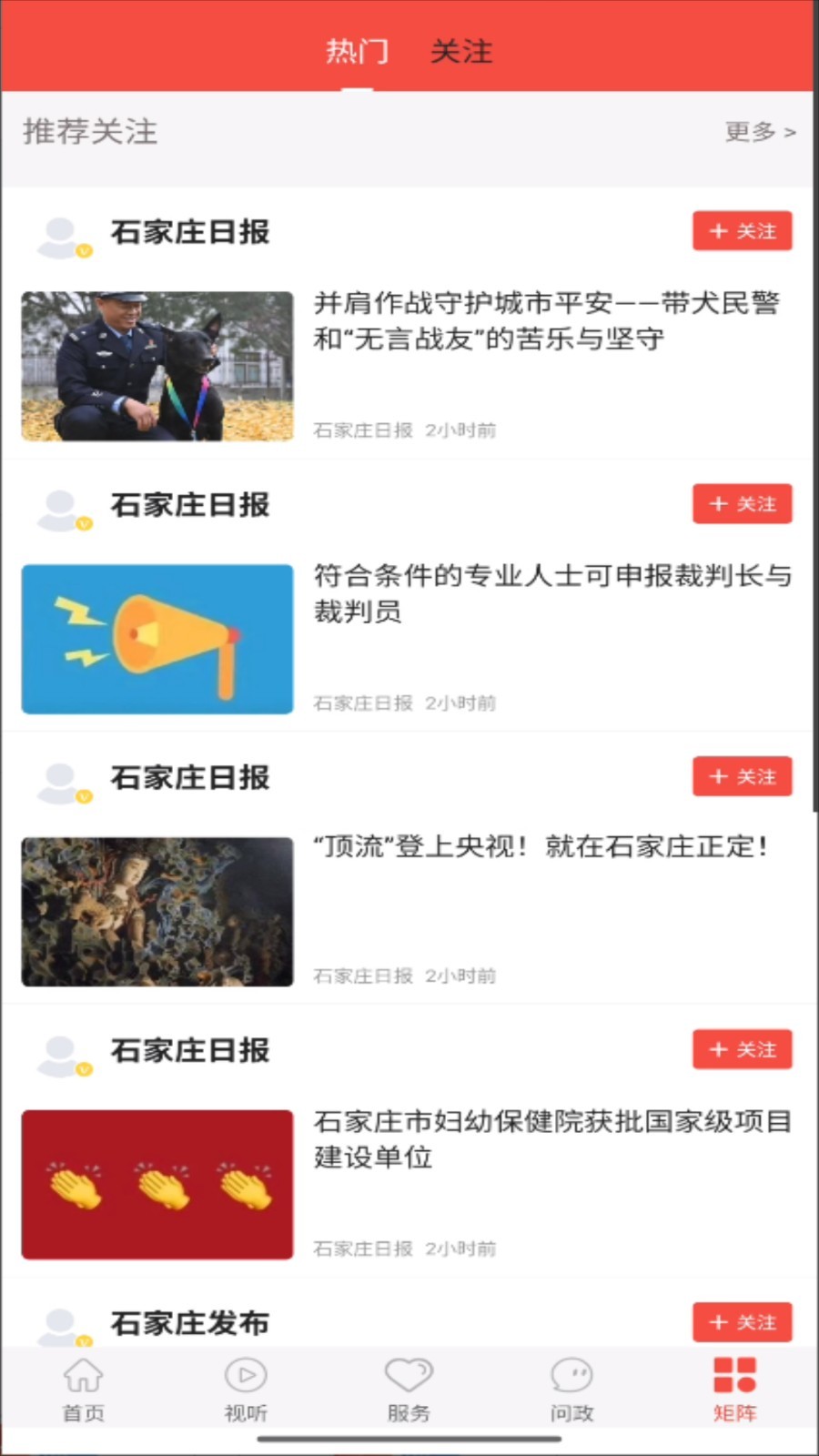819x1456 pixels.
Task: Enable following 石家庄发布
Action: click(743, 1322)
